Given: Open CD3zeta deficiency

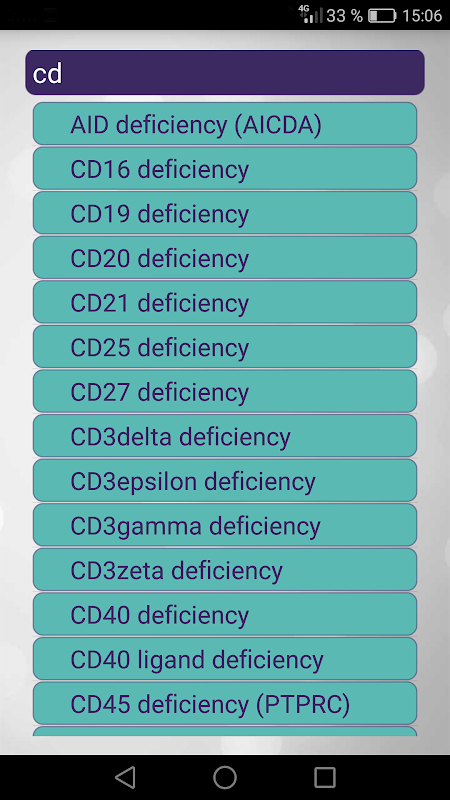Looking at the screenshot, I should [225, 569].
